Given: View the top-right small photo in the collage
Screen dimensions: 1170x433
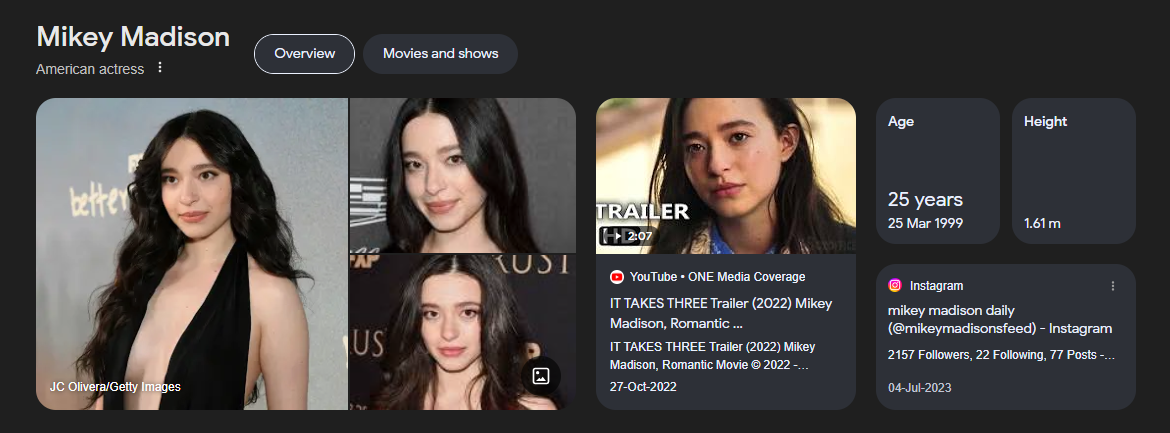Looking at the screenshot, I should (462, 174).
